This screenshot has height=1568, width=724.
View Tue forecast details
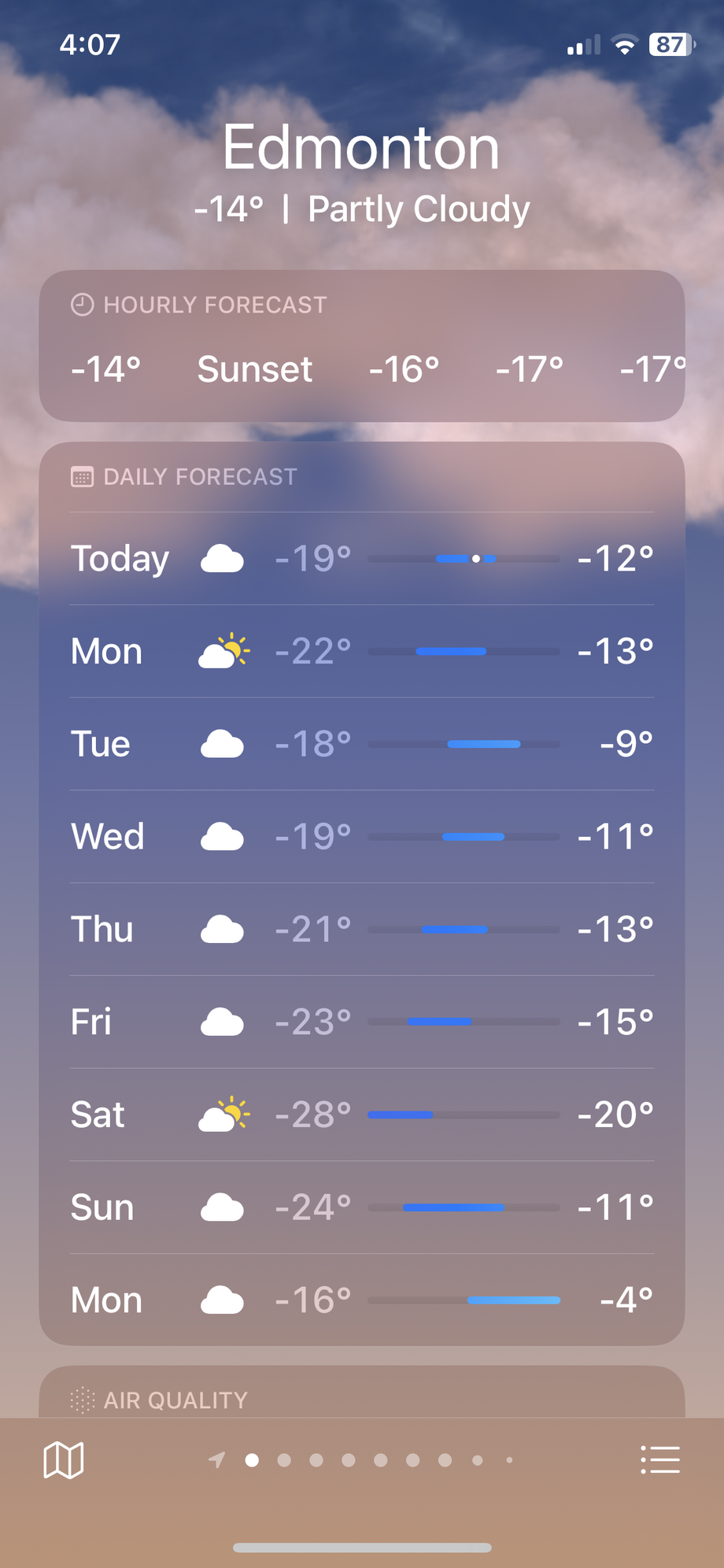pos(361,744)
